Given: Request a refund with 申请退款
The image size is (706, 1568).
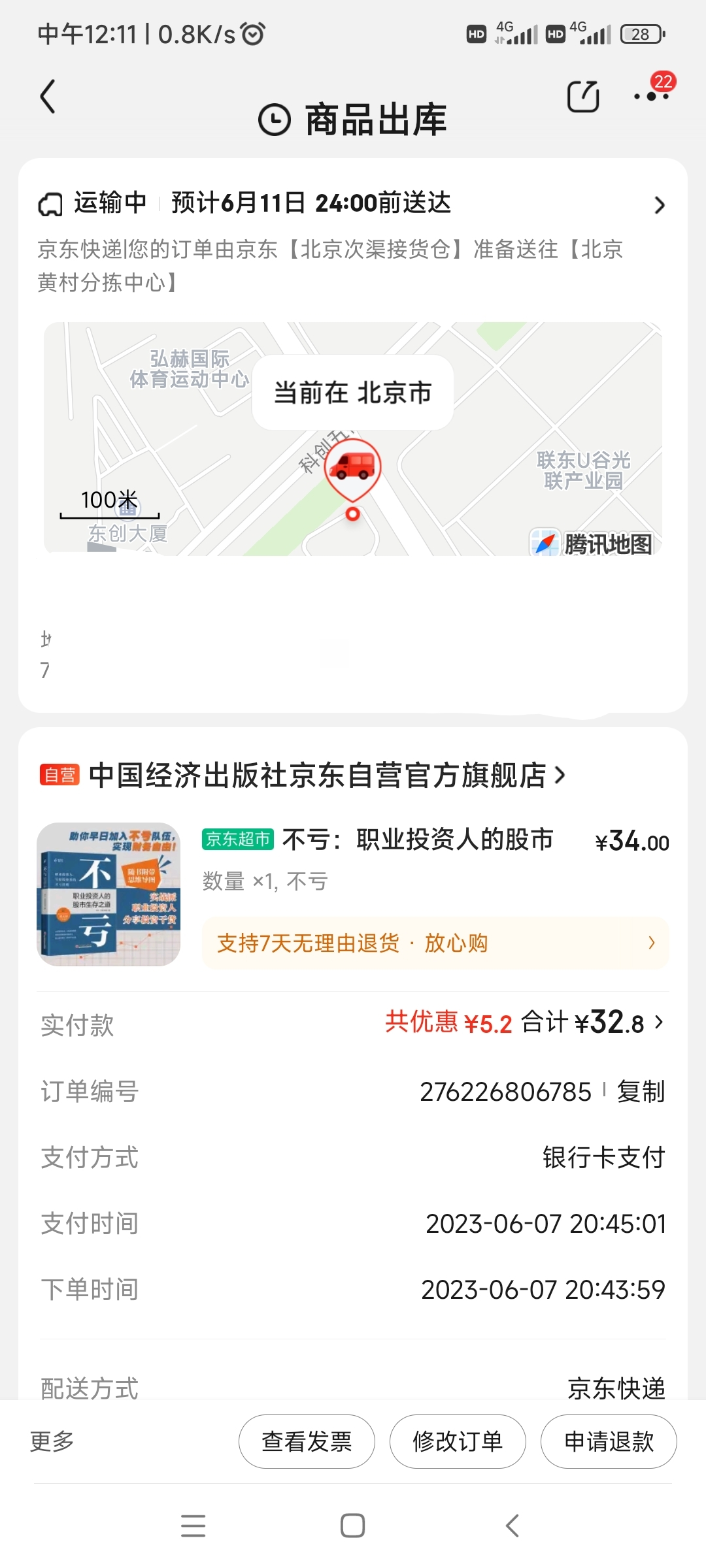Looking at the screenshot, I should coord(609,1441).
